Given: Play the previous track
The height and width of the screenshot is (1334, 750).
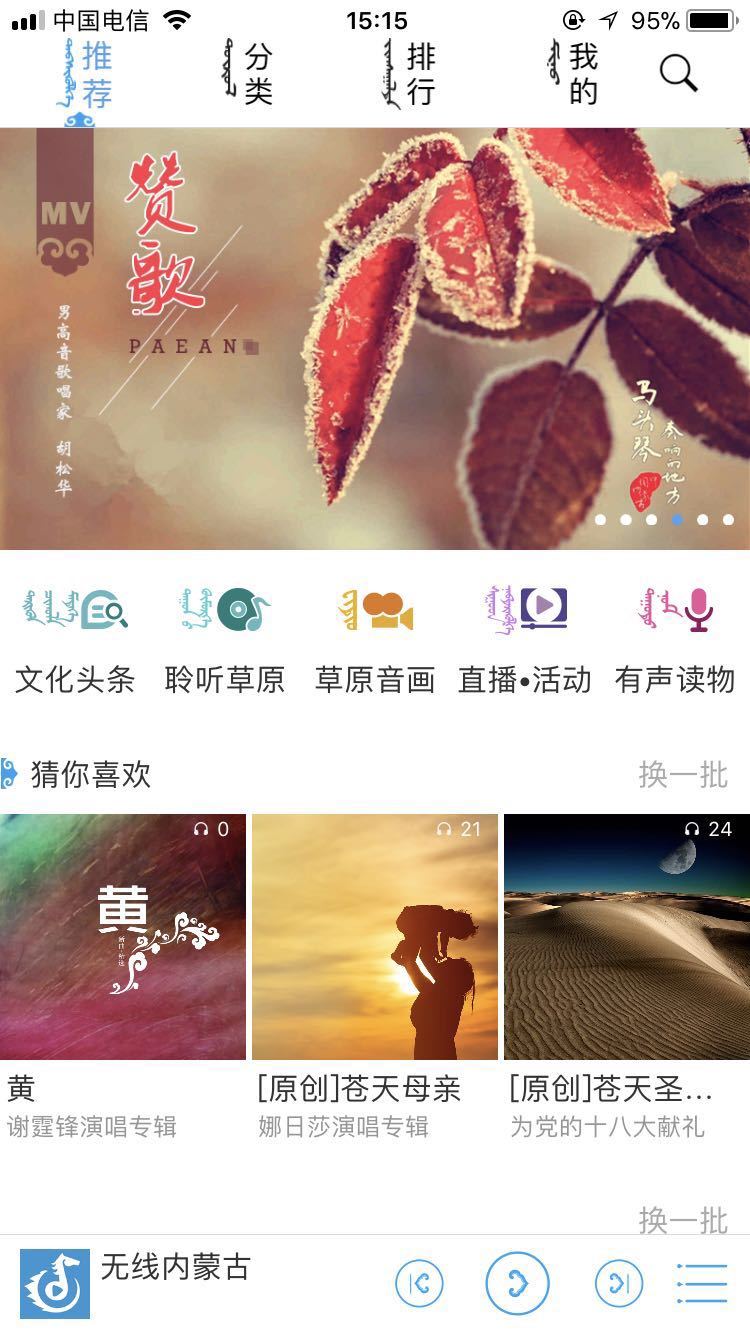Looking at the screenshot, I should point(419,1283).
